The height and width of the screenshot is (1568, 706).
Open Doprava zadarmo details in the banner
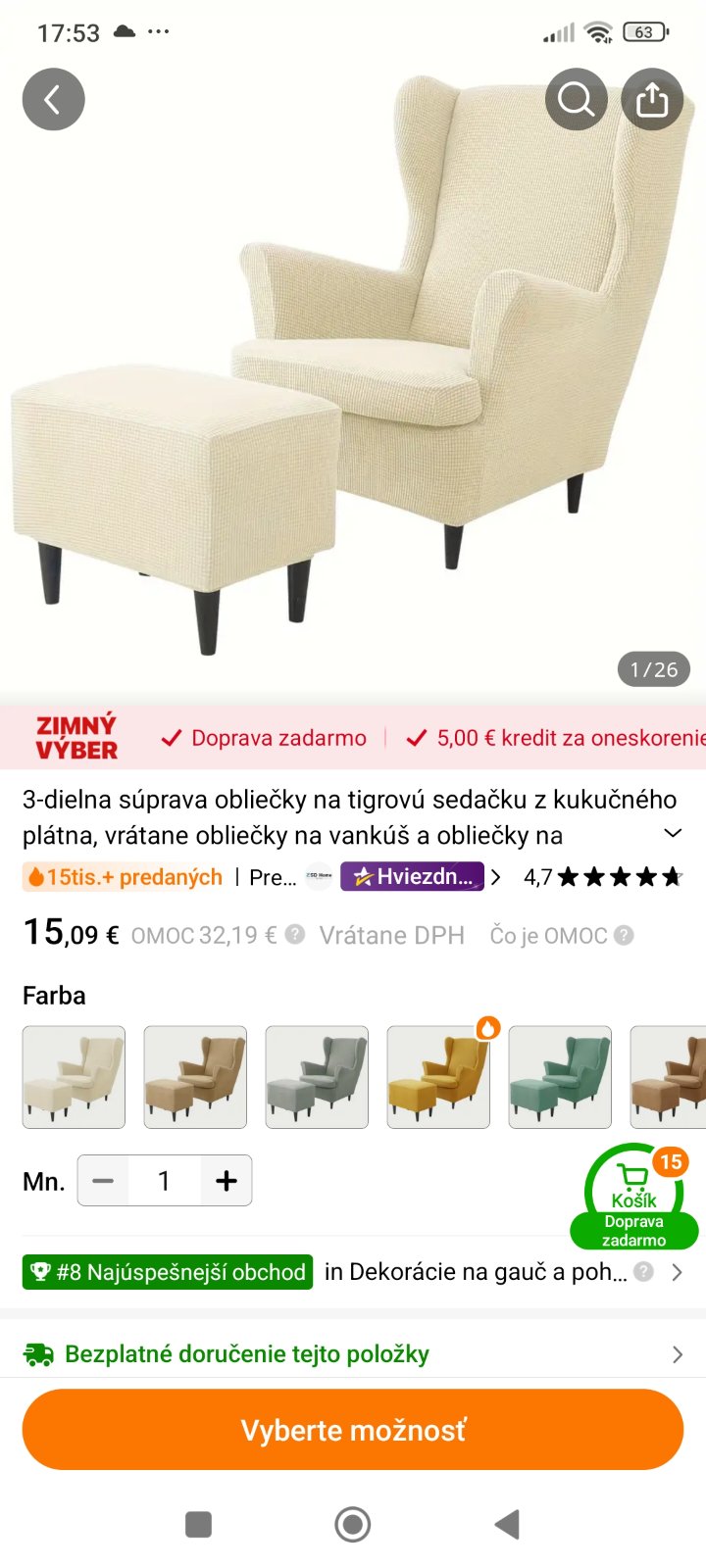(x=265, y=738)
